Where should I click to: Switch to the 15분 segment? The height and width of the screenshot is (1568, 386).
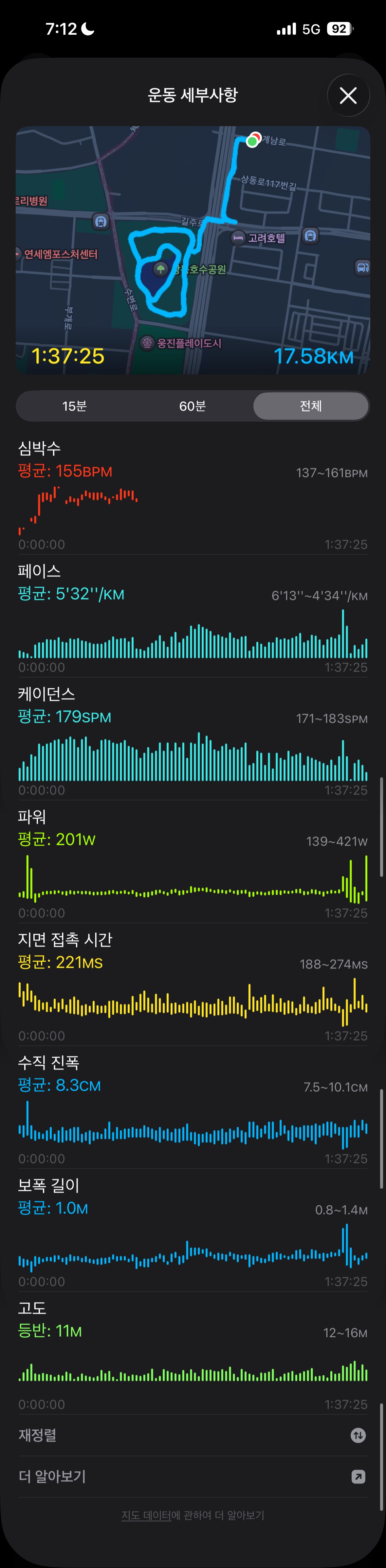click(x=75, y=406)
